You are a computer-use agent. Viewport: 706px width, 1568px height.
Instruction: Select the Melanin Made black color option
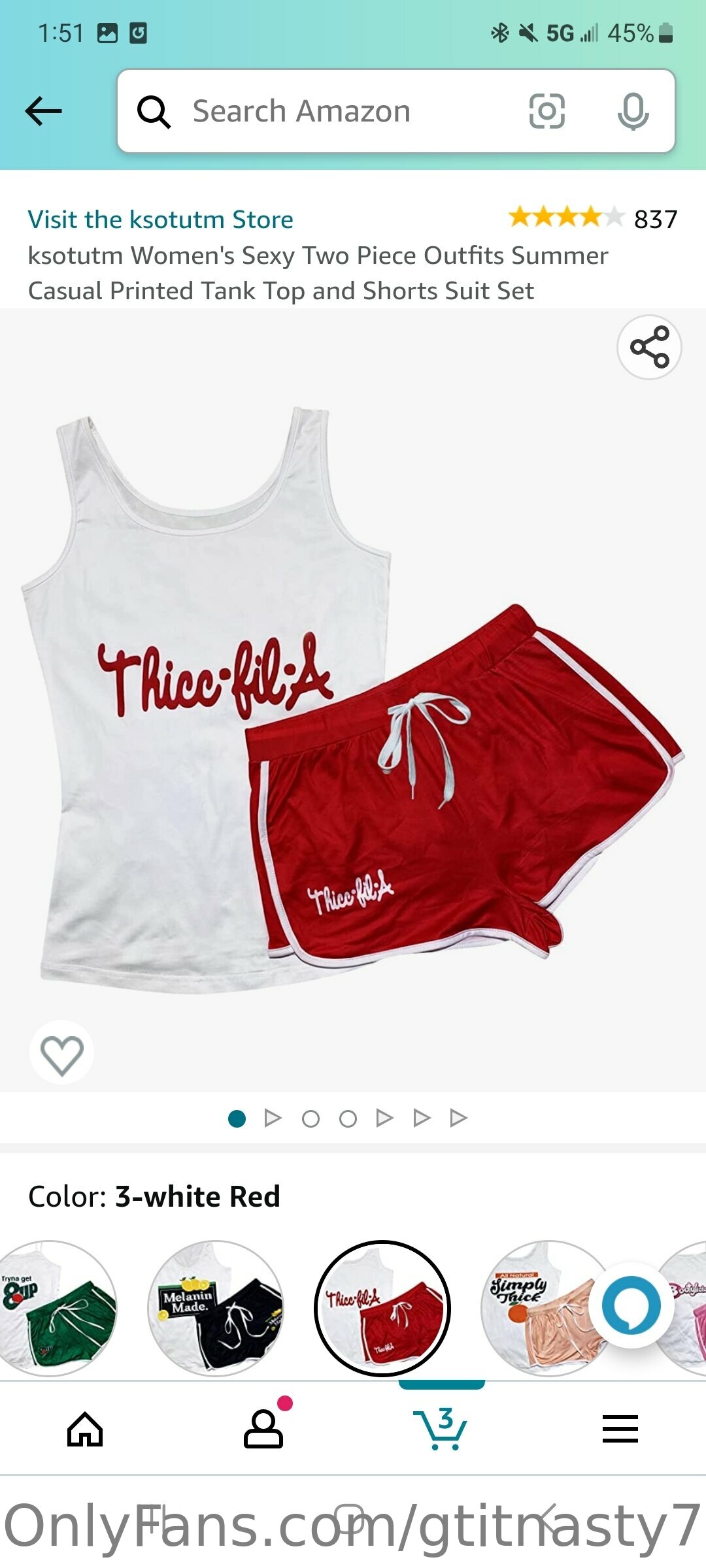click(x=216, y=1308)
